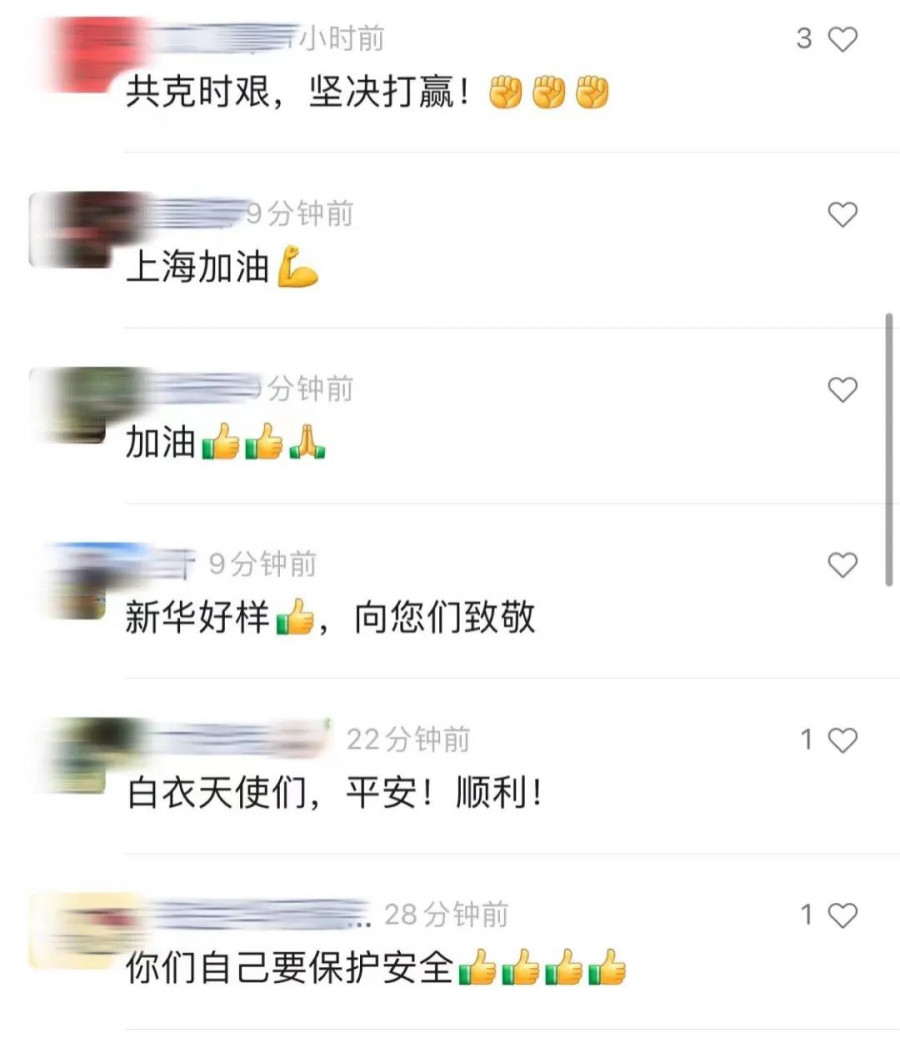This screenshot has width=900, height=1048.
Task: Reply to the comment 你们自己要保护安全
Action: tap(290, 969)
